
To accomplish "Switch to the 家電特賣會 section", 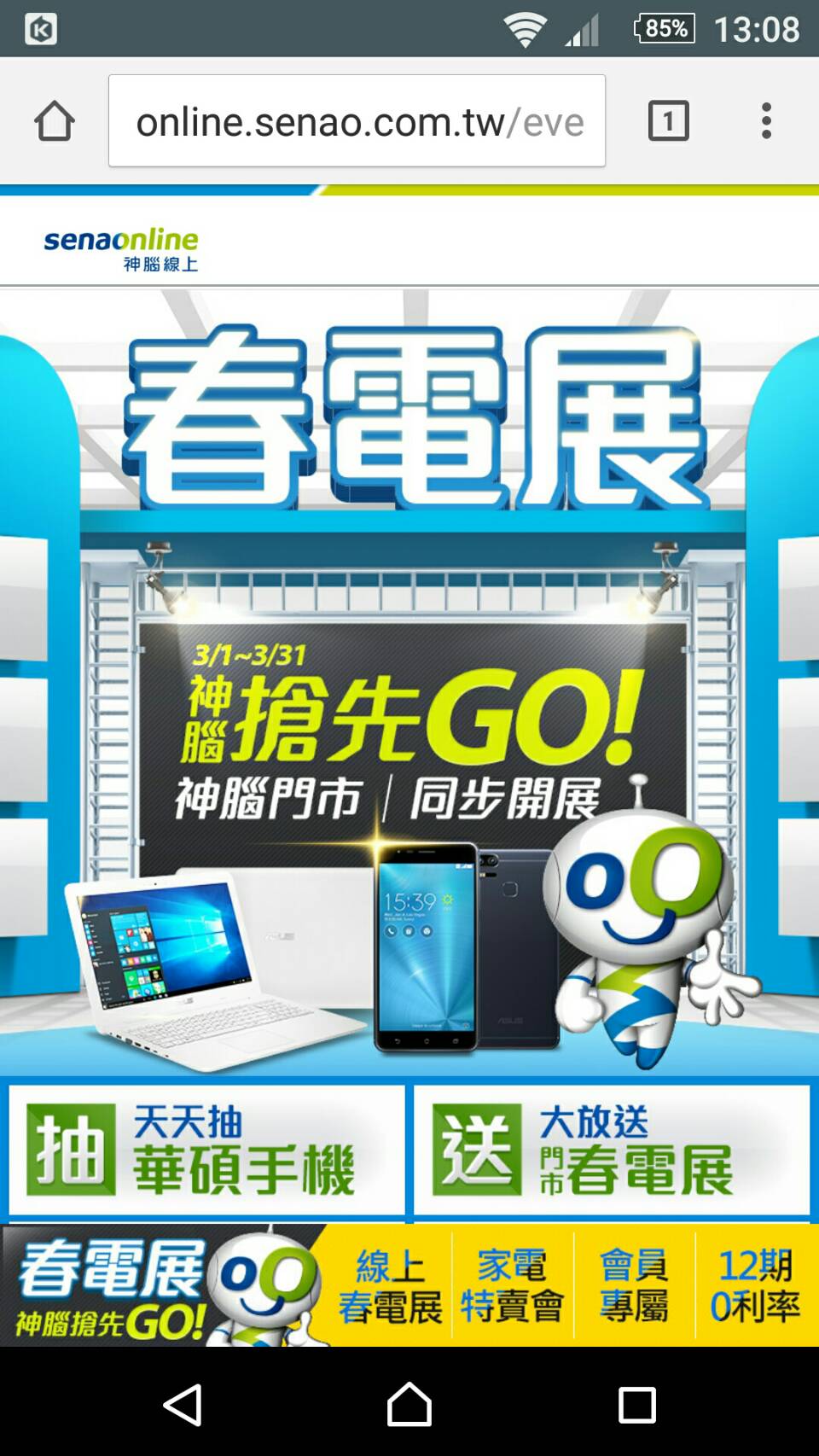I will (512, 1286).
